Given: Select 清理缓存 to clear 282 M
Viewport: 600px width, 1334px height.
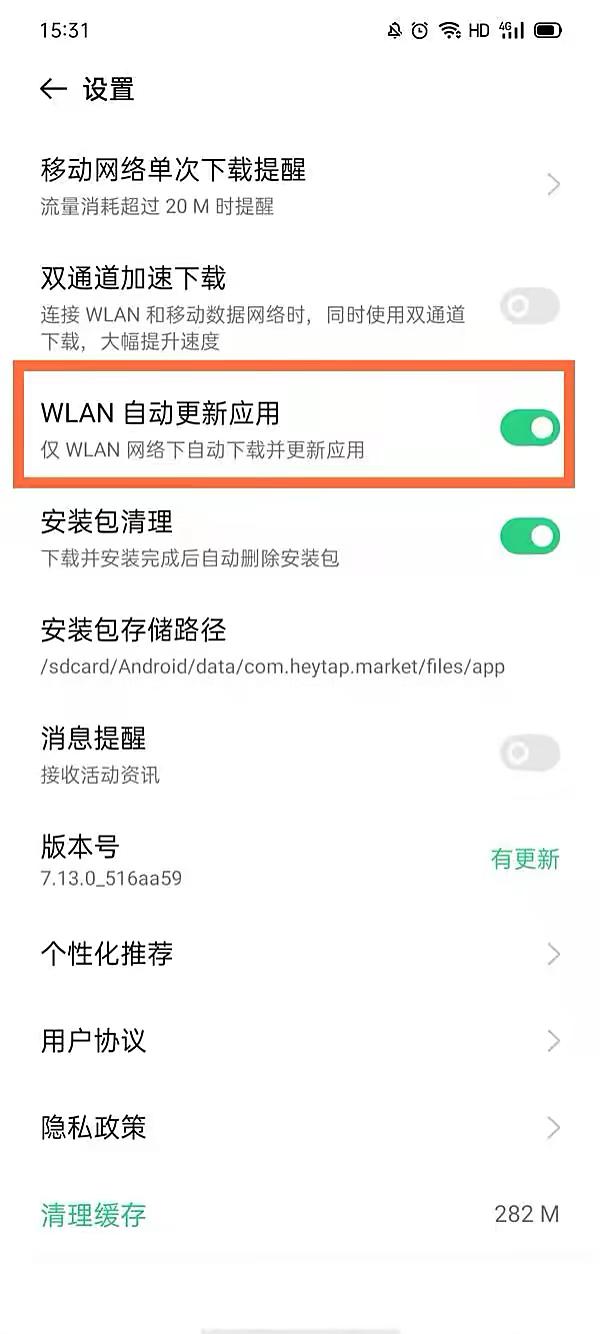Looking at the screenshot, I should point(94,1215).
